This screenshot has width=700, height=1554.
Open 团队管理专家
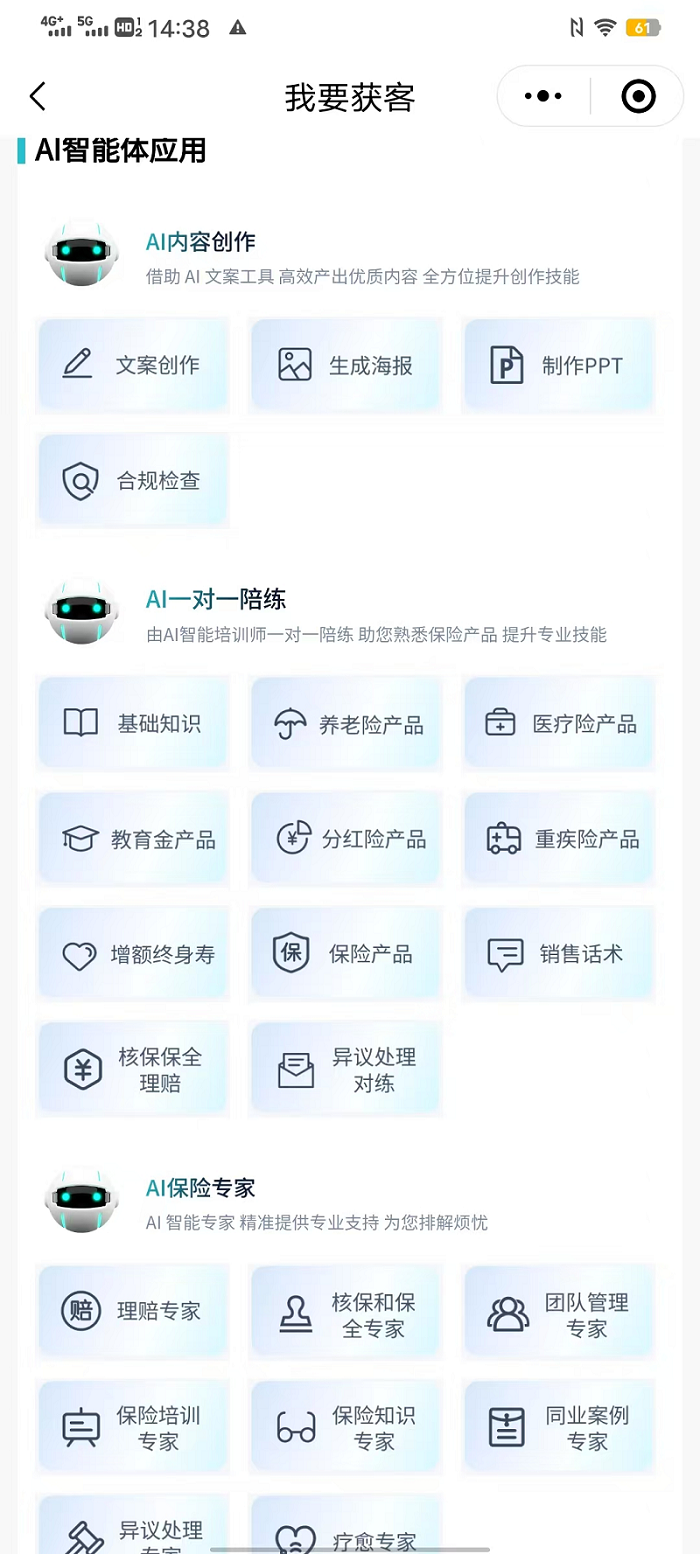pyautogui.click(x=559, y=1315)
